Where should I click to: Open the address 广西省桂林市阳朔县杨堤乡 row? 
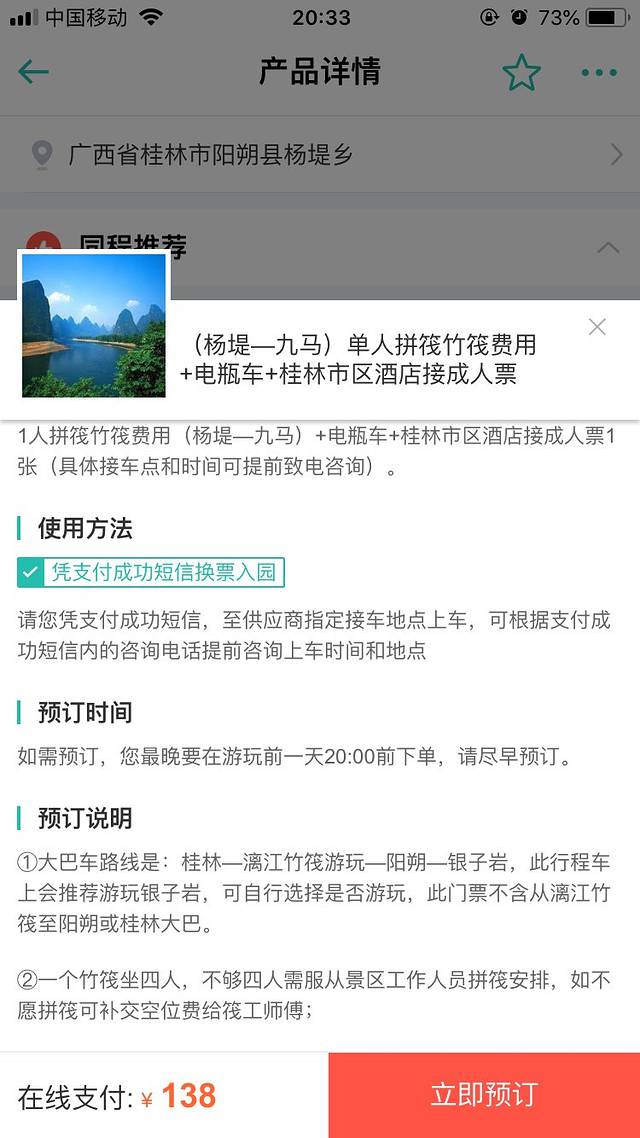tap(320, 155)
